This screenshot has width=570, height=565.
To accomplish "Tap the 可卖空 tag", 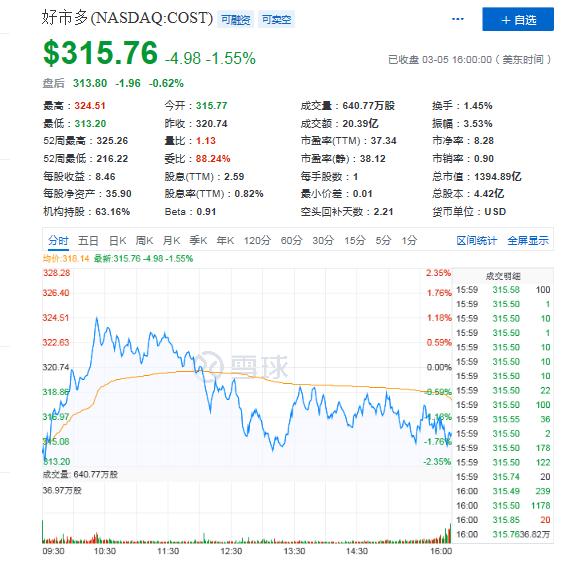I will 276,20.
